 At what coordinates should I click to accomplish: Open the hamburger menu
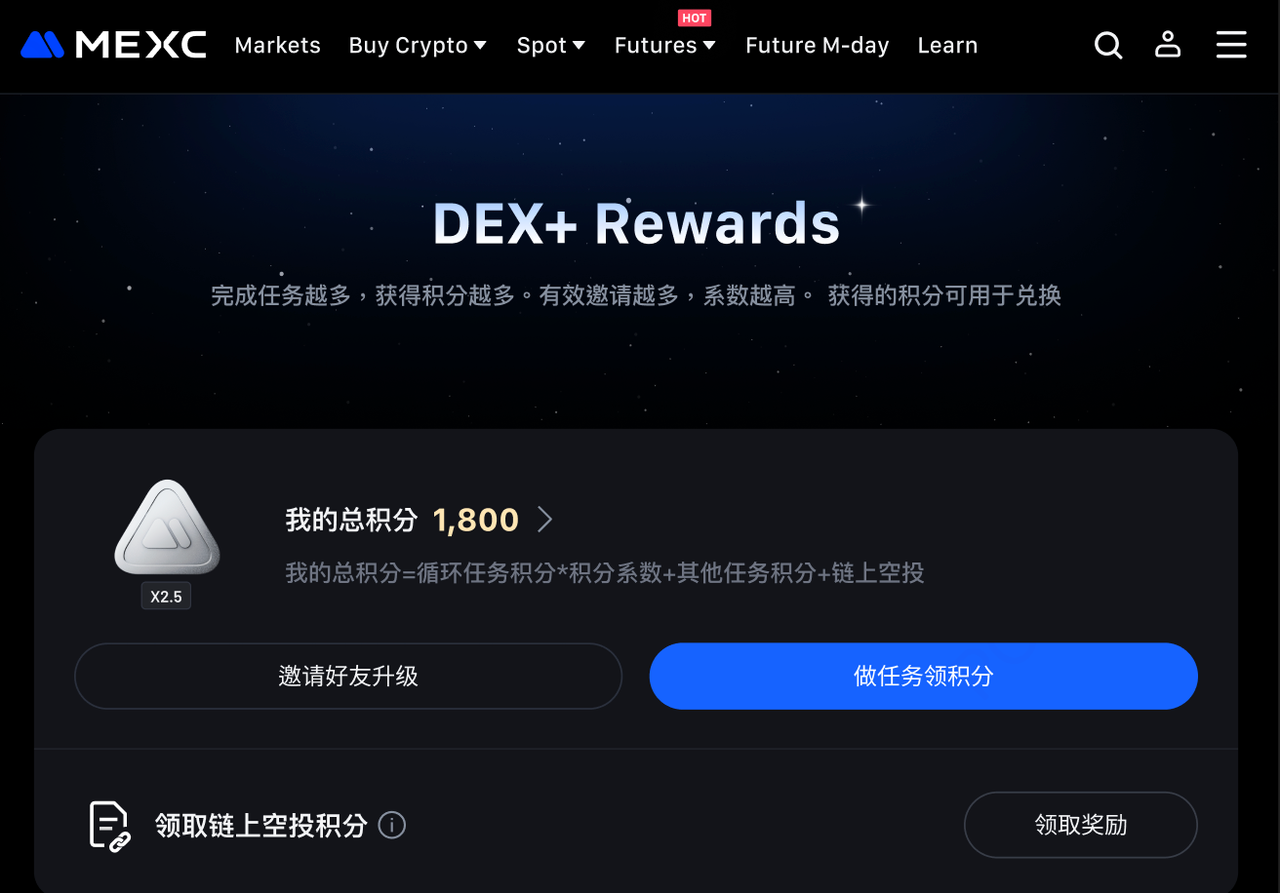tap(1231, 45)
